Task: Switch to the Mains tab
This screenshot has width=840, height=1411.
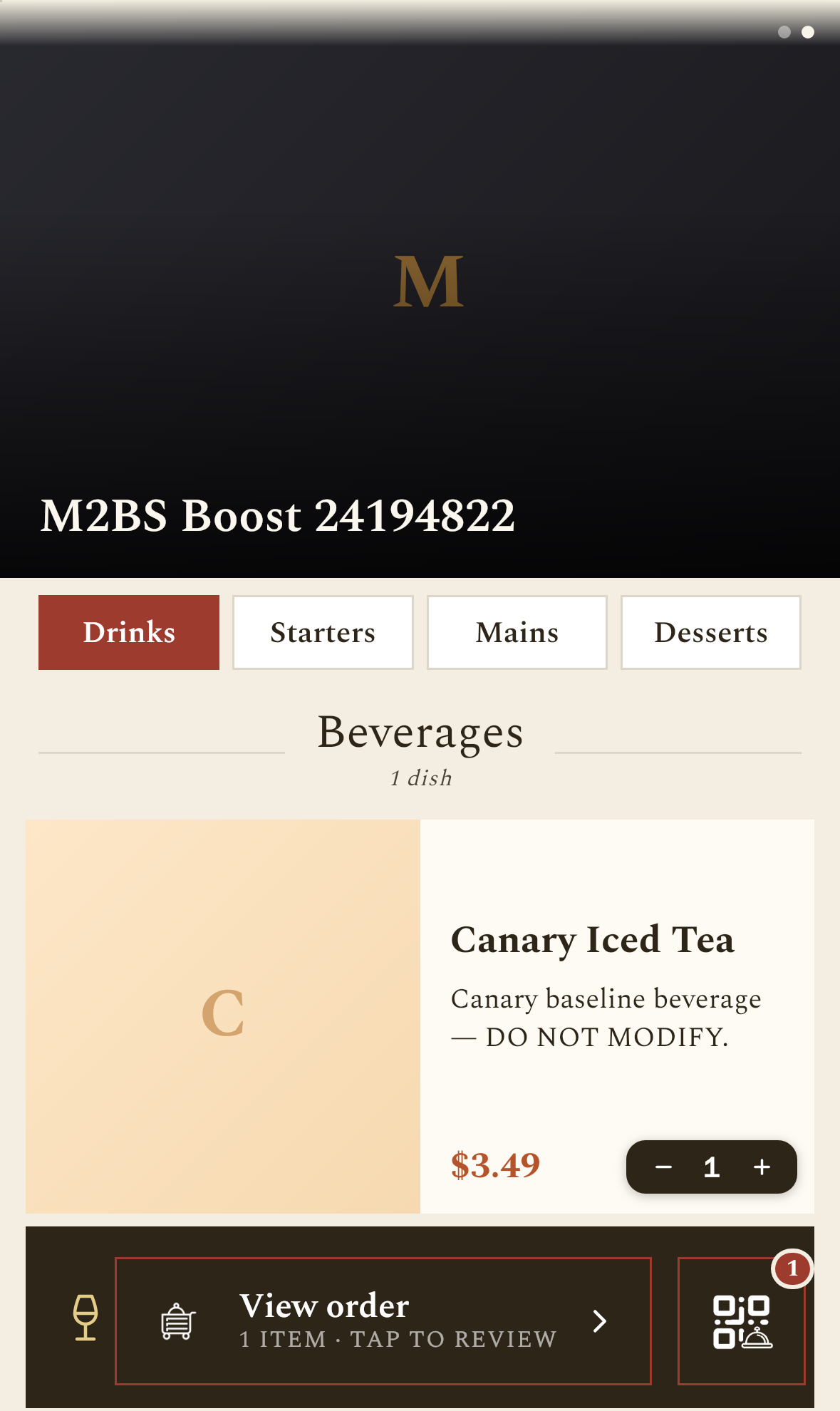Action: click(517, 632)
